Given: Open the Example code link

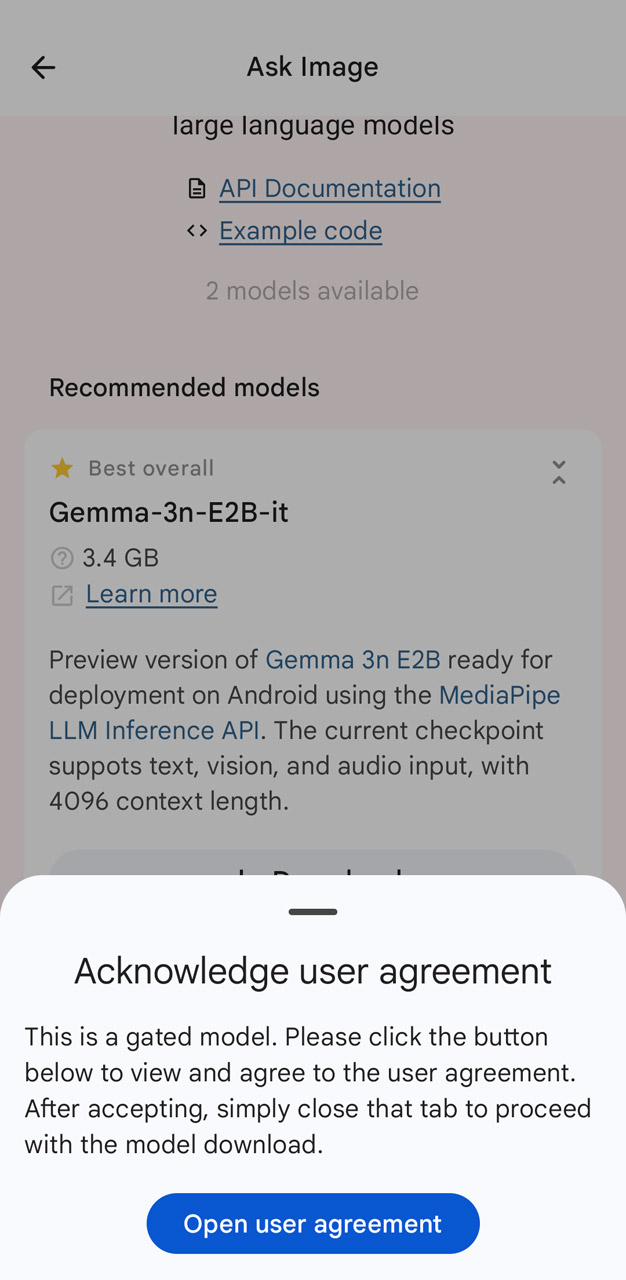Looking at the screenshot, I should pos(300,231).
